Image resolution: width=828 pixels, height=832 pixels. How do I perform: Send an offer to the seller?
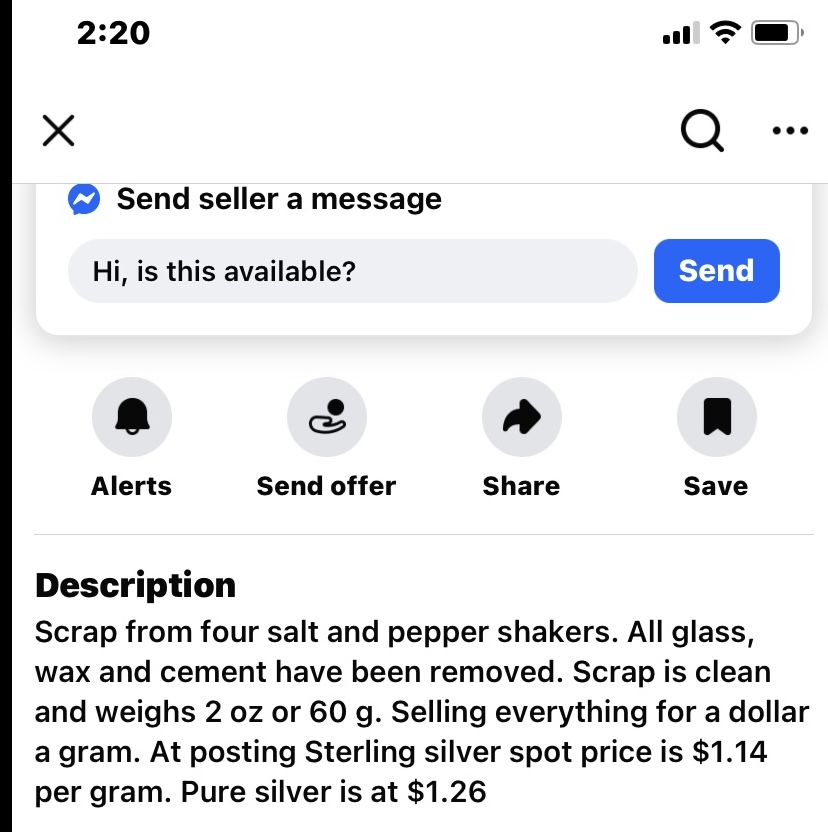(x=326, y=418)
